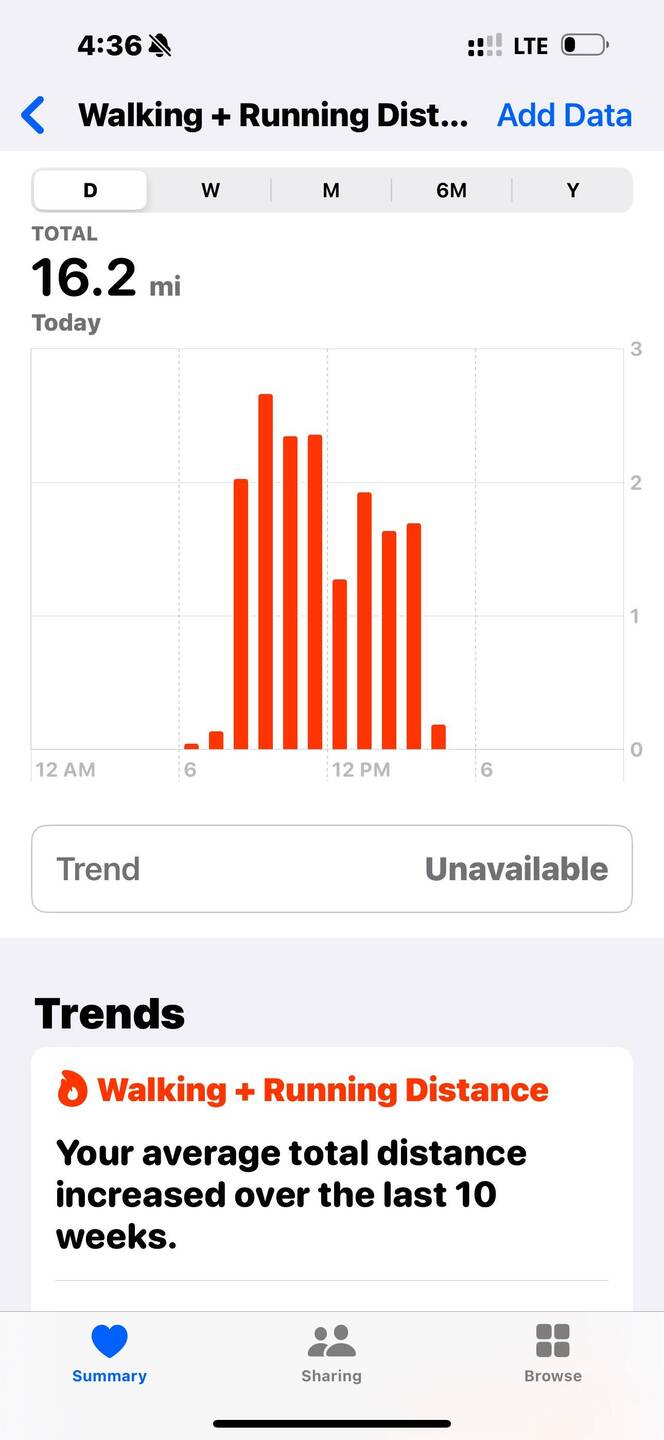Viewport: 664px width, 1440px height.
Task: Switch to the 6M view
Action: [x=452, y=190]
